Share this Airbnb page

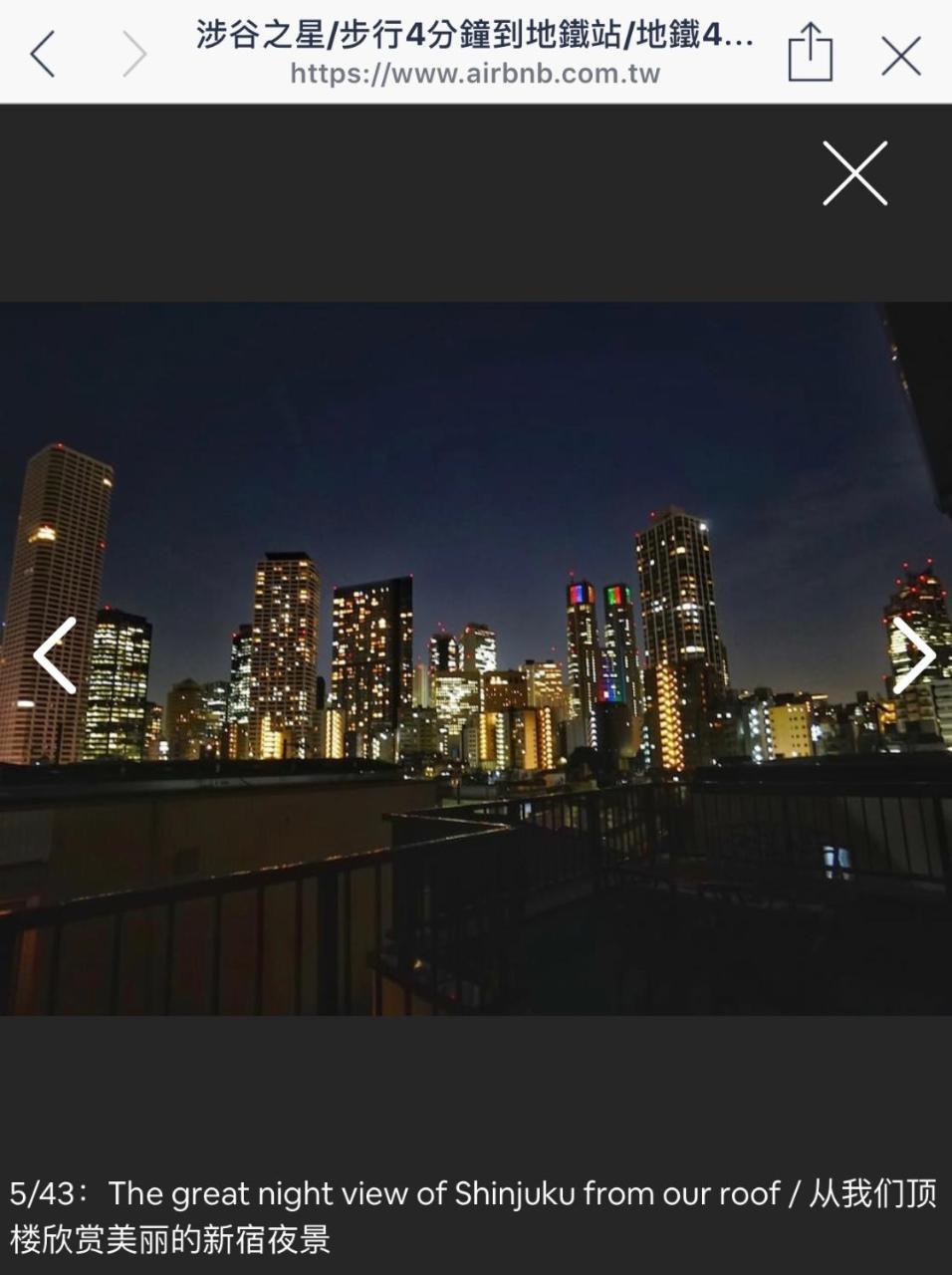click(810, 53)
